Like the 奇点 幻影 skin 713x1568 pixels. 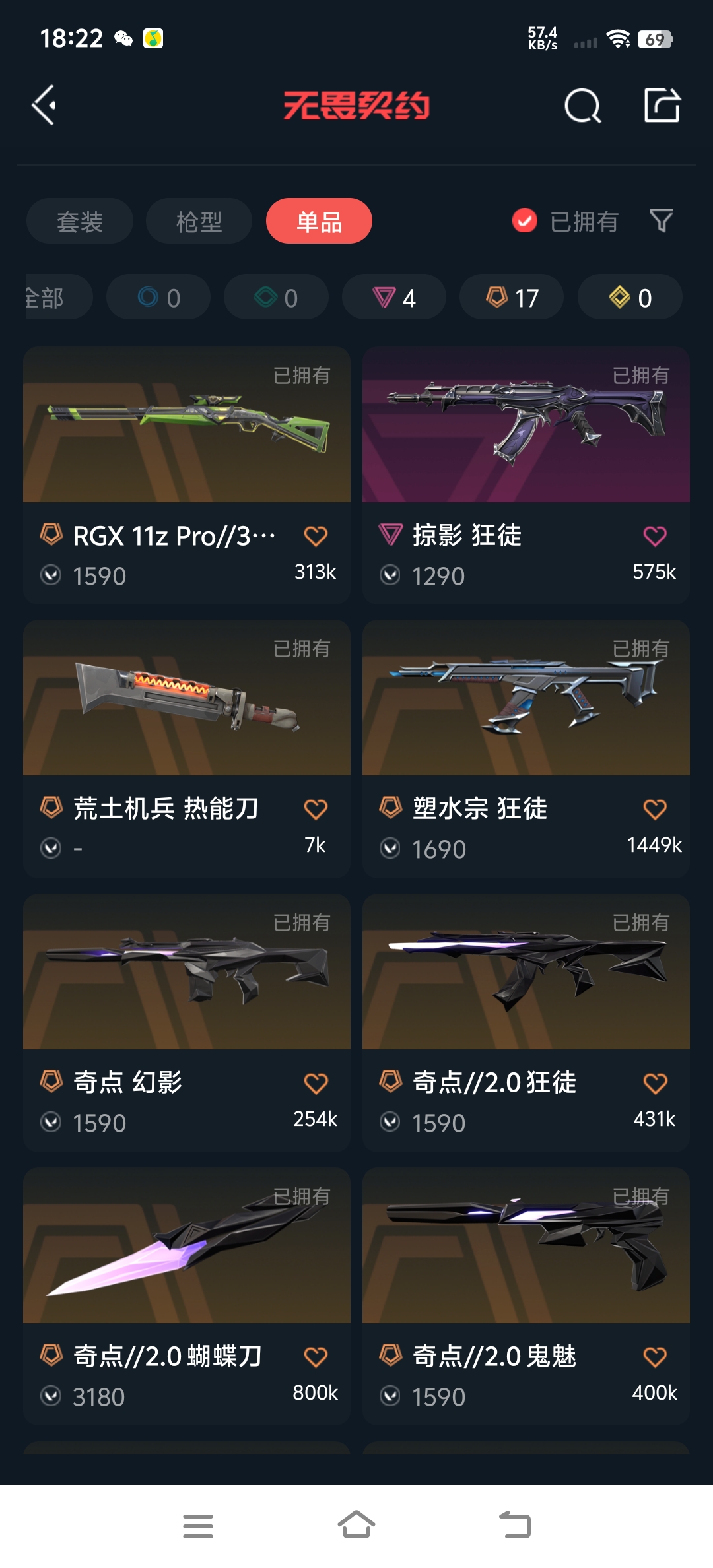click(x=316, y=1083)
